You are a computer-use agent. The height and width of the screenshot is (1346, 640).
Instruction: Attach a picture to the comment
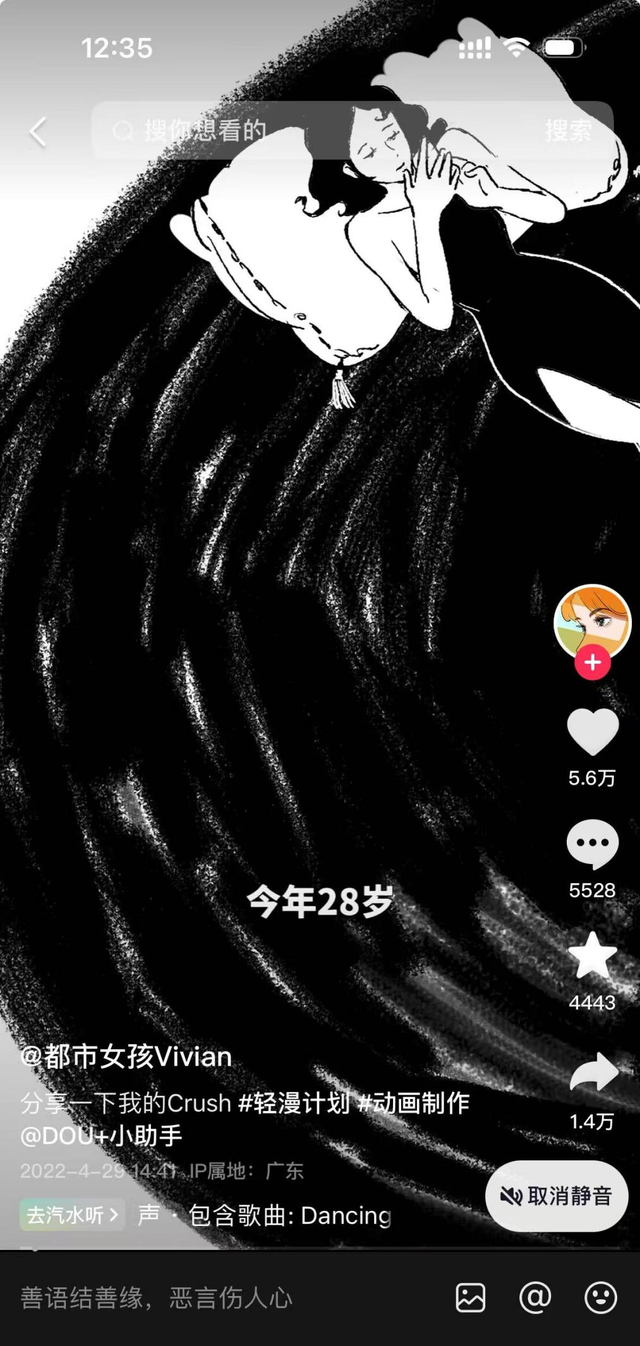470,1298
